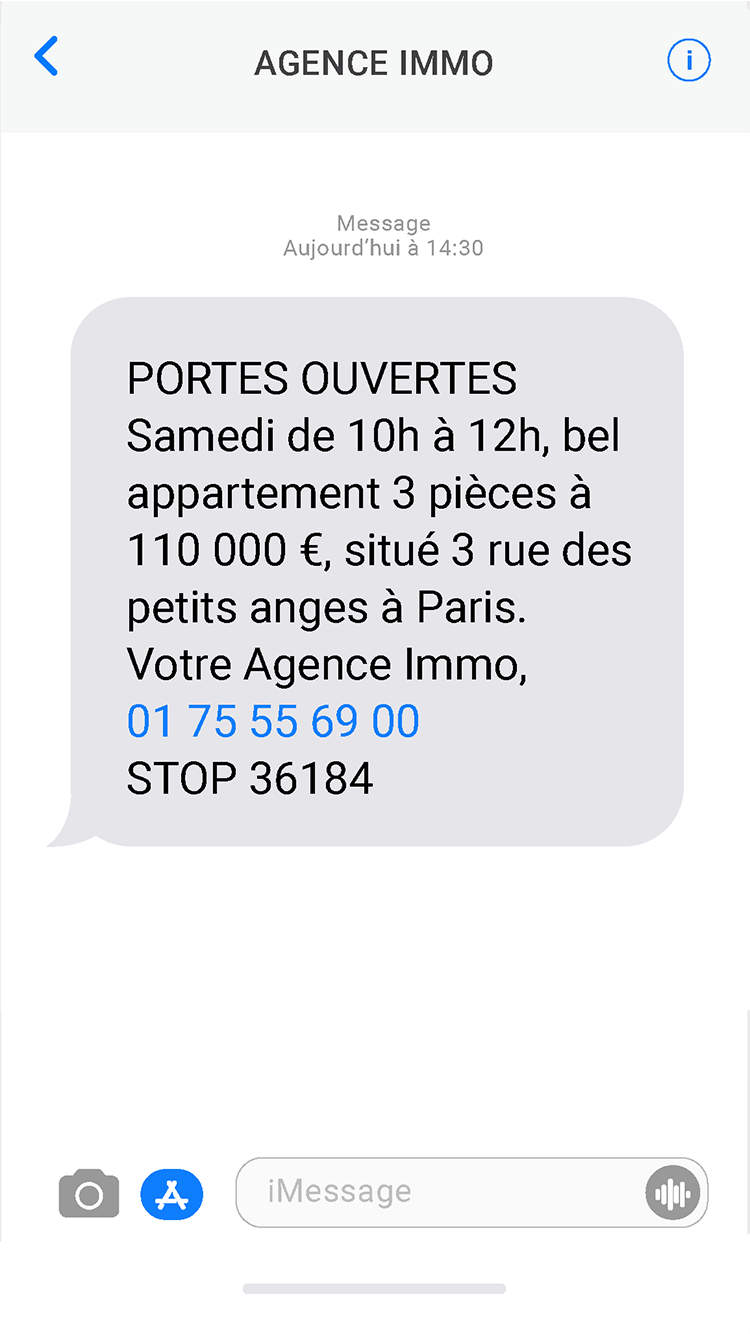
Task: Open AGENCE IMMO contact info
Action: [x=688, y=61]
